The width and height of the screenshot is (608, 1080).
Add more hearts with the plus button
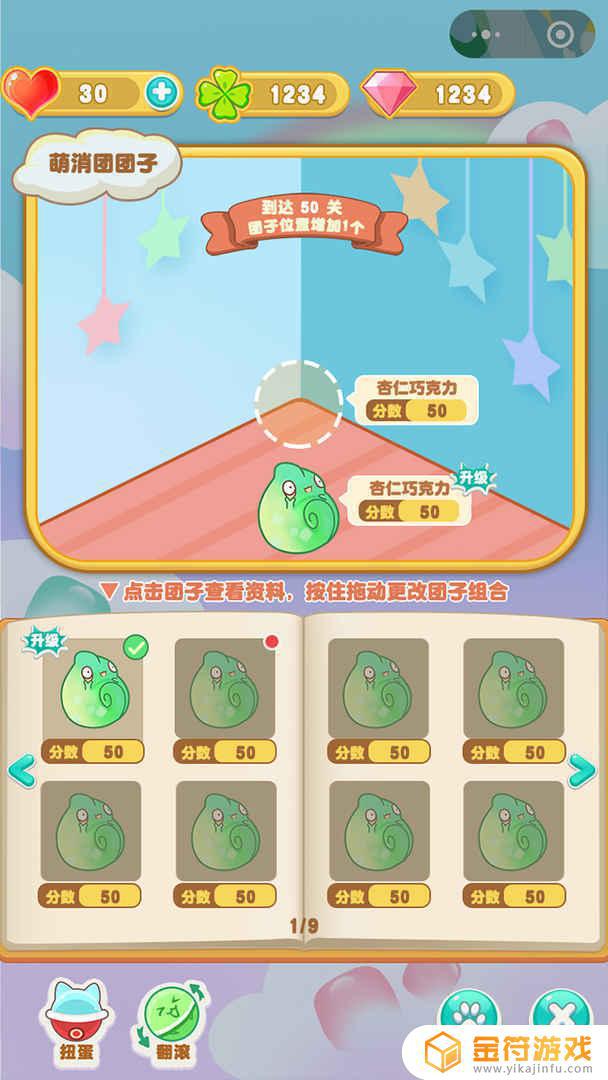tap(161, 94)
